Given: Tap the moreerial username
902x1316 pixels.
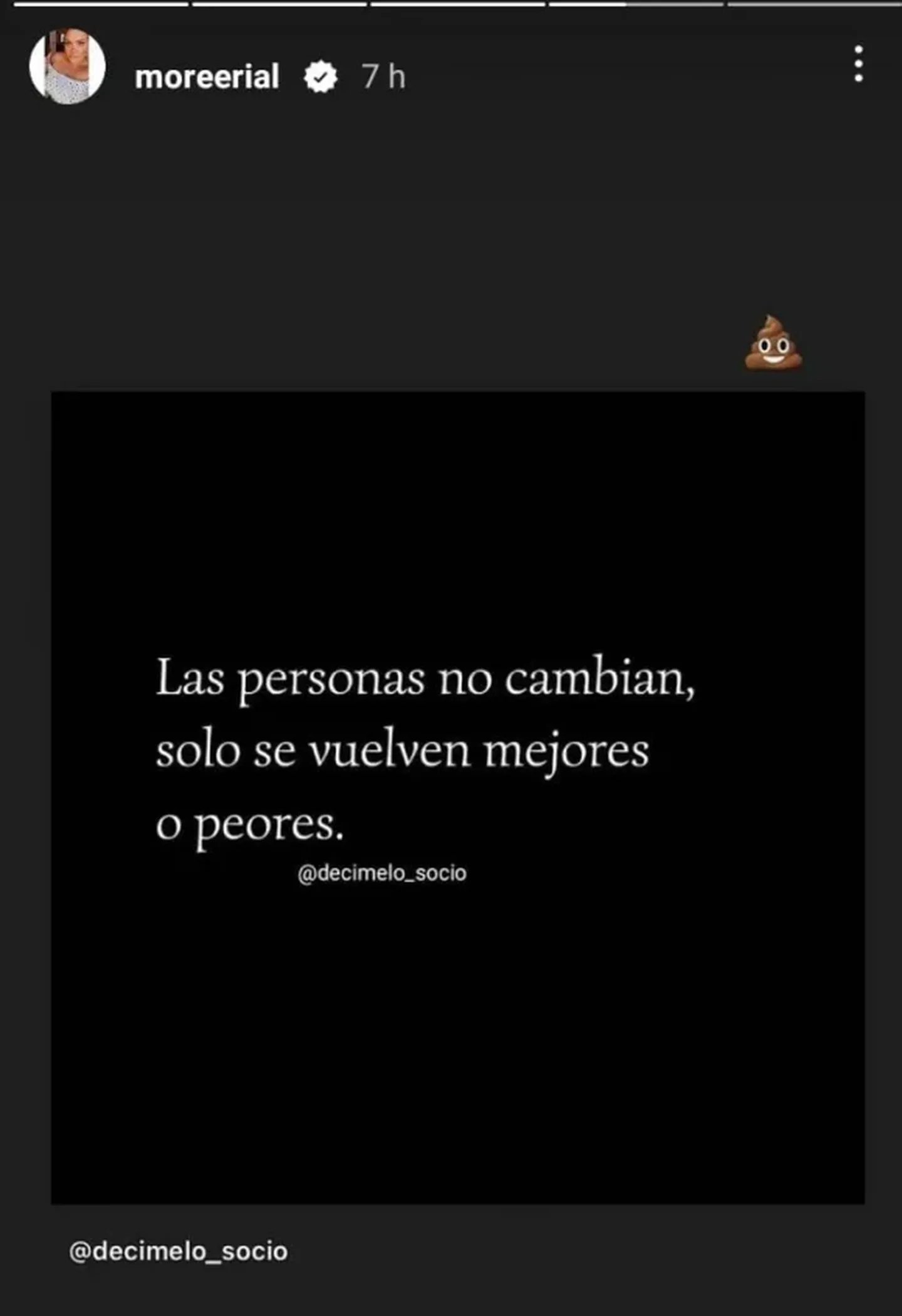Looking at the screenshot, I should pos(207,77).
